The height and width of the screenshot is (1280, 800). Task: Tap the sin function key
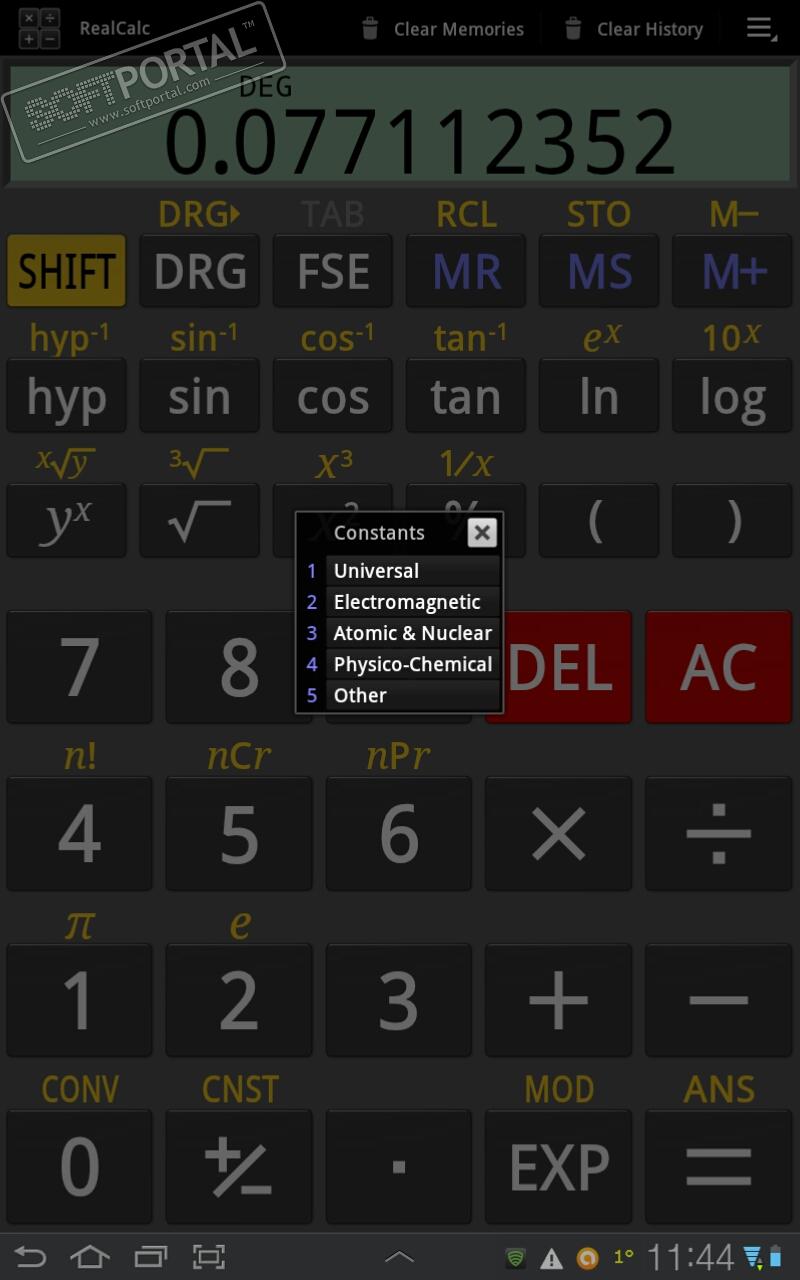[x=200, y=397]
